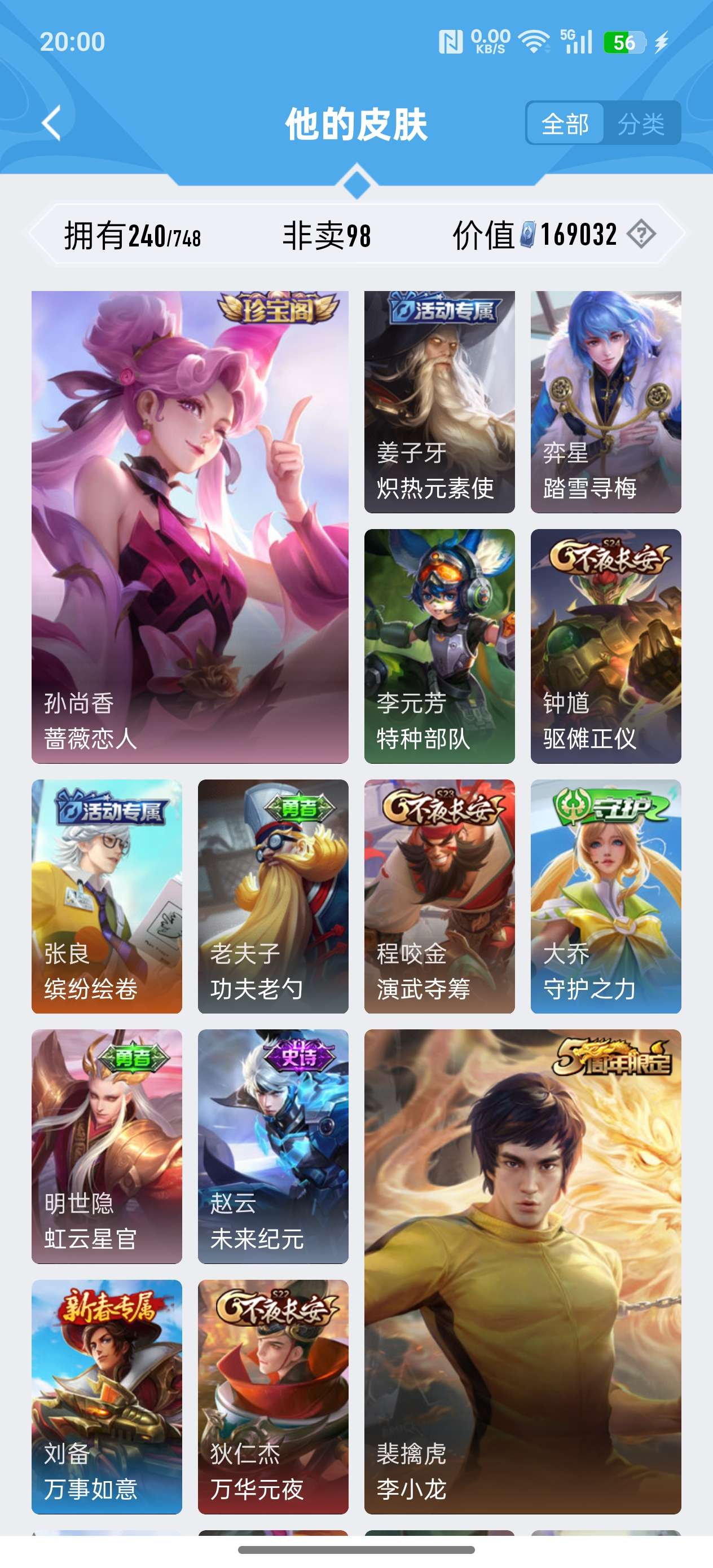
Task: Select the 大乔 守护之力 skin
Action: [x=605, y=896]
